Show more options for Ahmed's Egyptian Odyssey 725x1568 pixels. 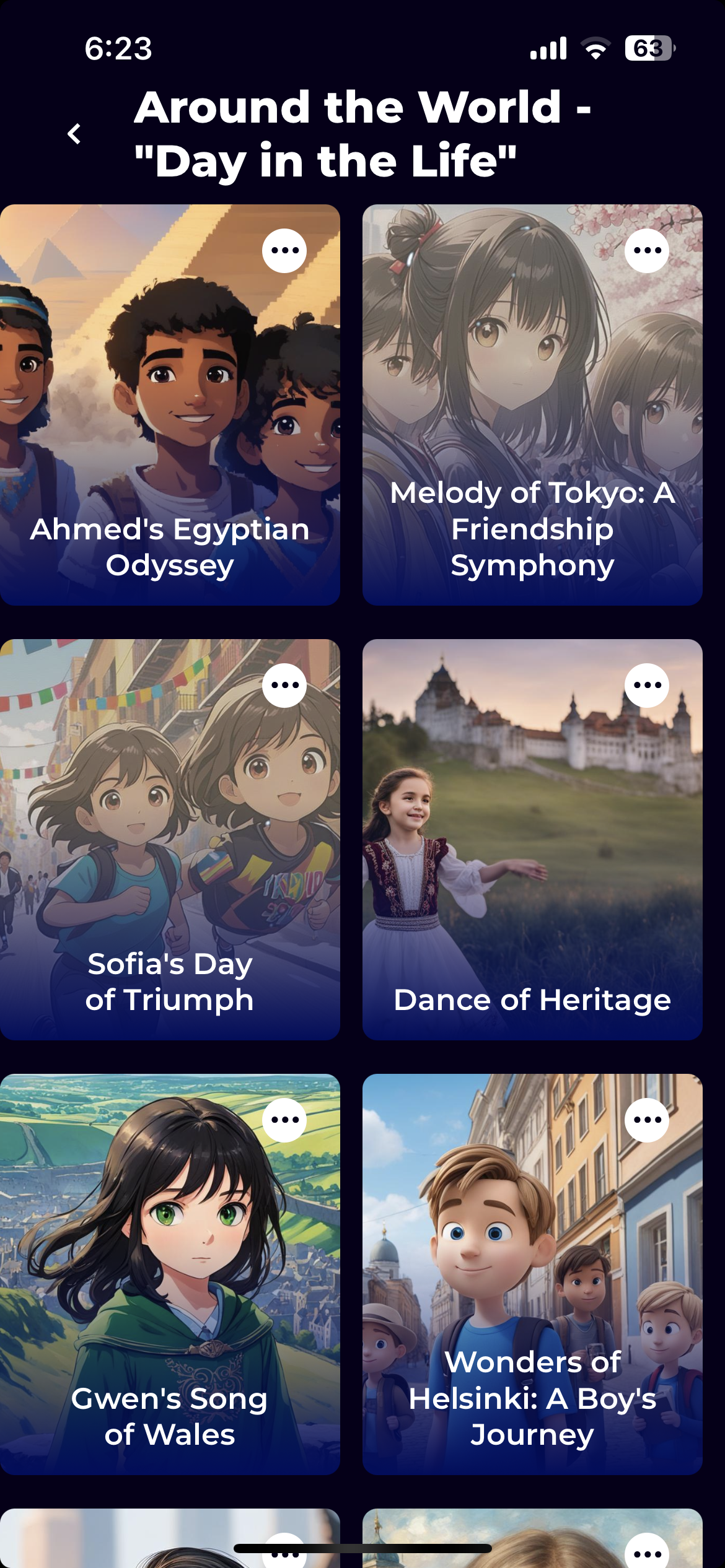tap(284, 251)
